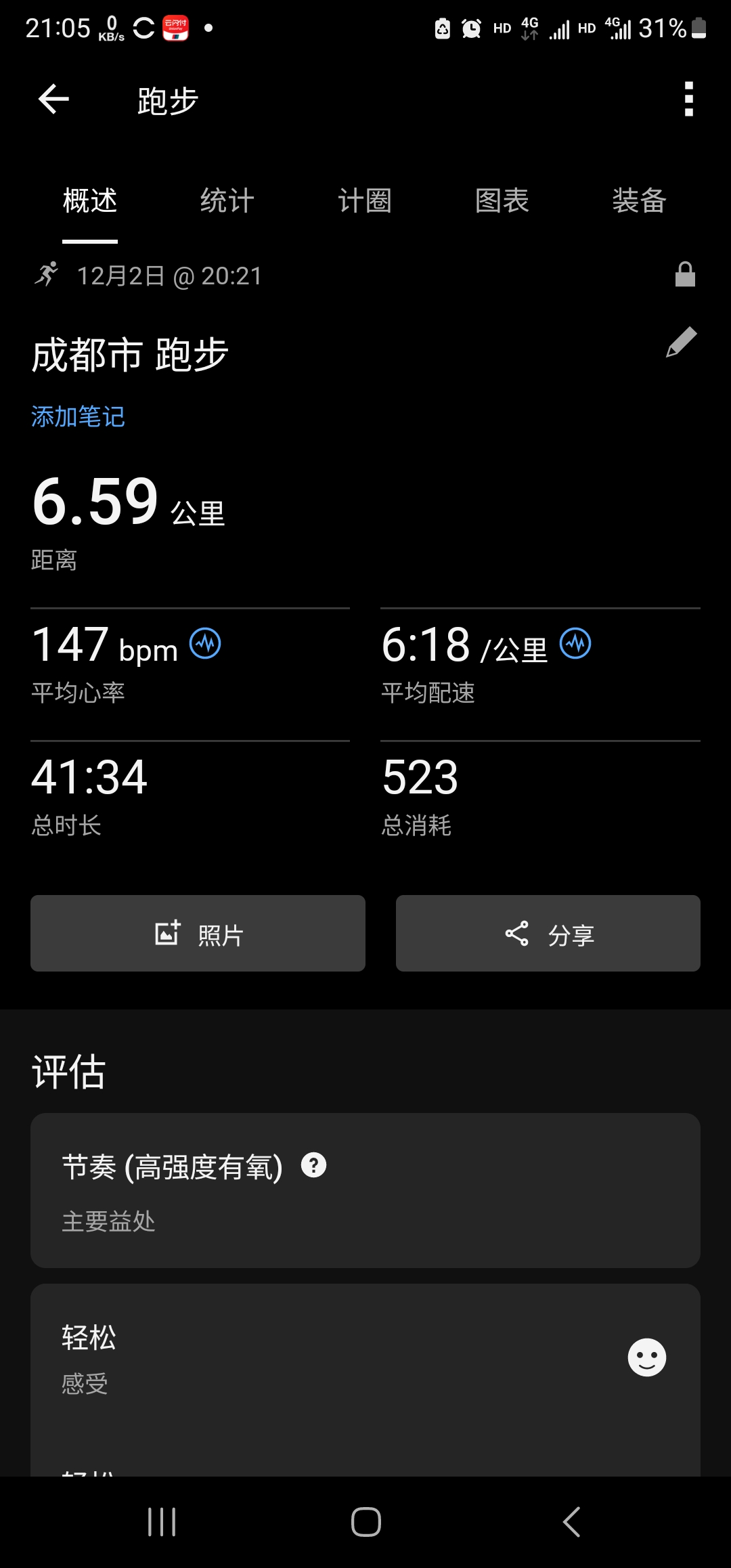Open the 轻松 感受 card
The height and width of the screenshot is (1568, 731).
click(x=365, y=1358)
